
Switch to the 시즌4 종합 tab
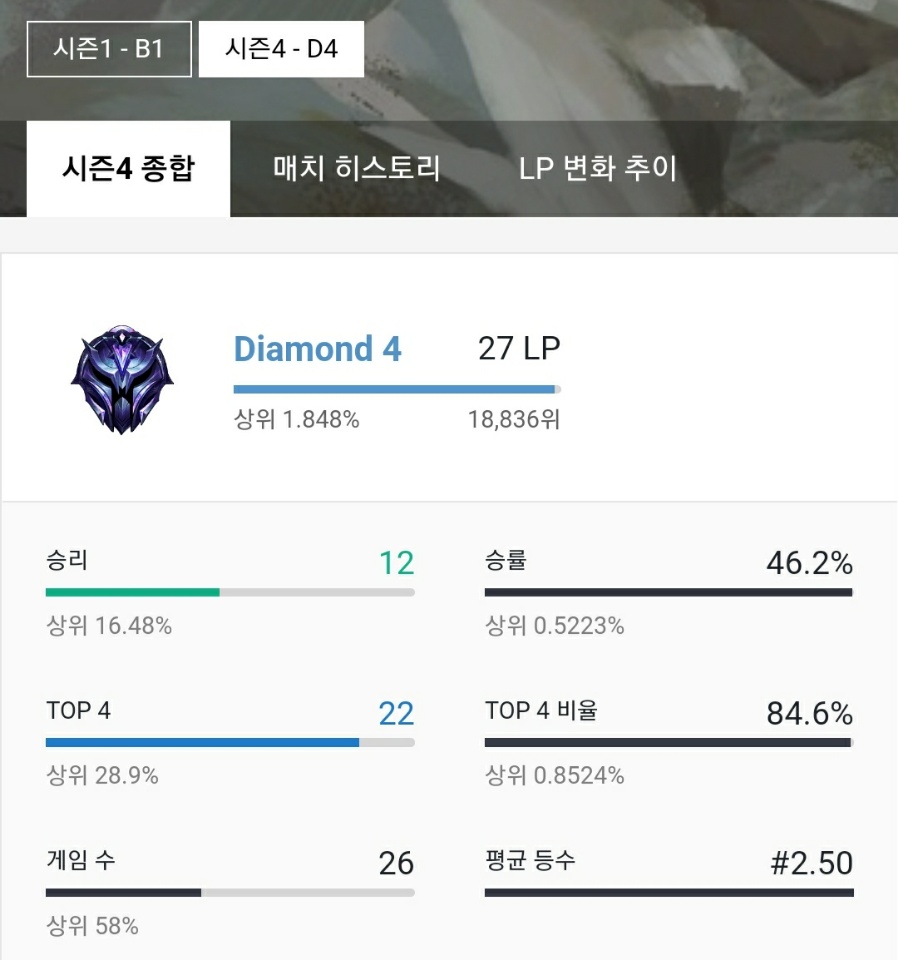point(128,169)
